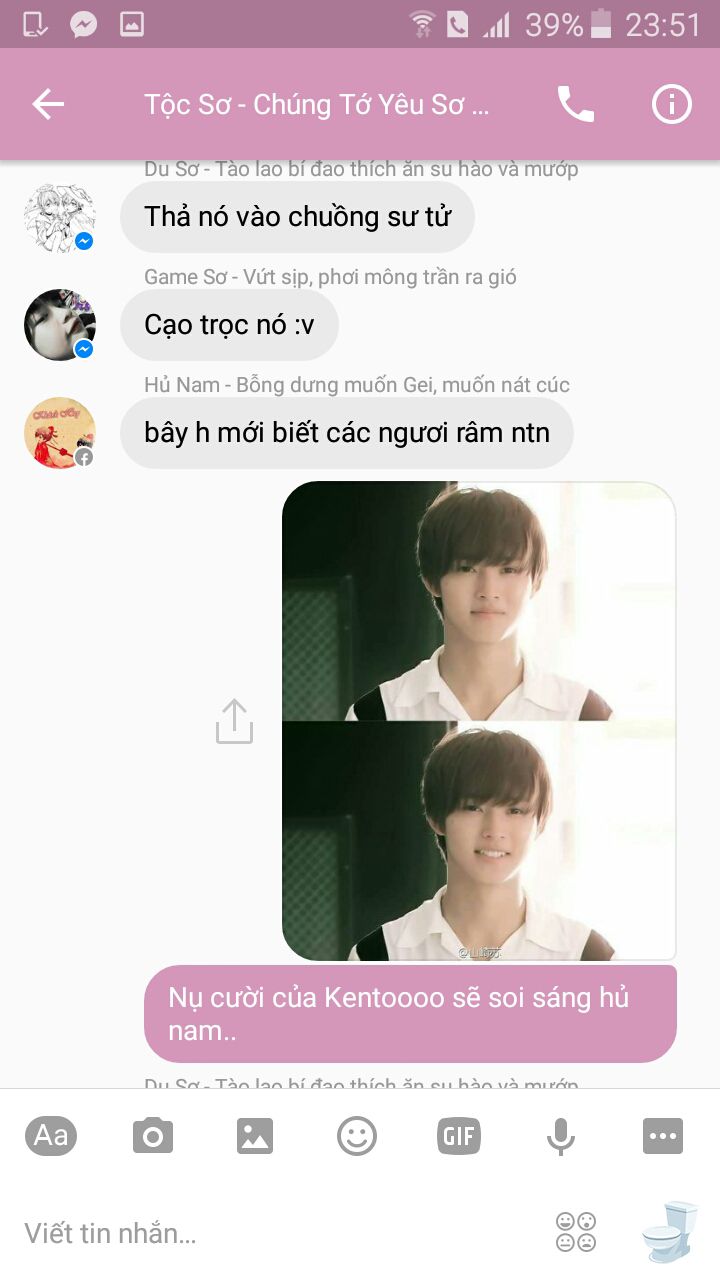
Task: Show more options with three dots
Action: pos(663,1136)
